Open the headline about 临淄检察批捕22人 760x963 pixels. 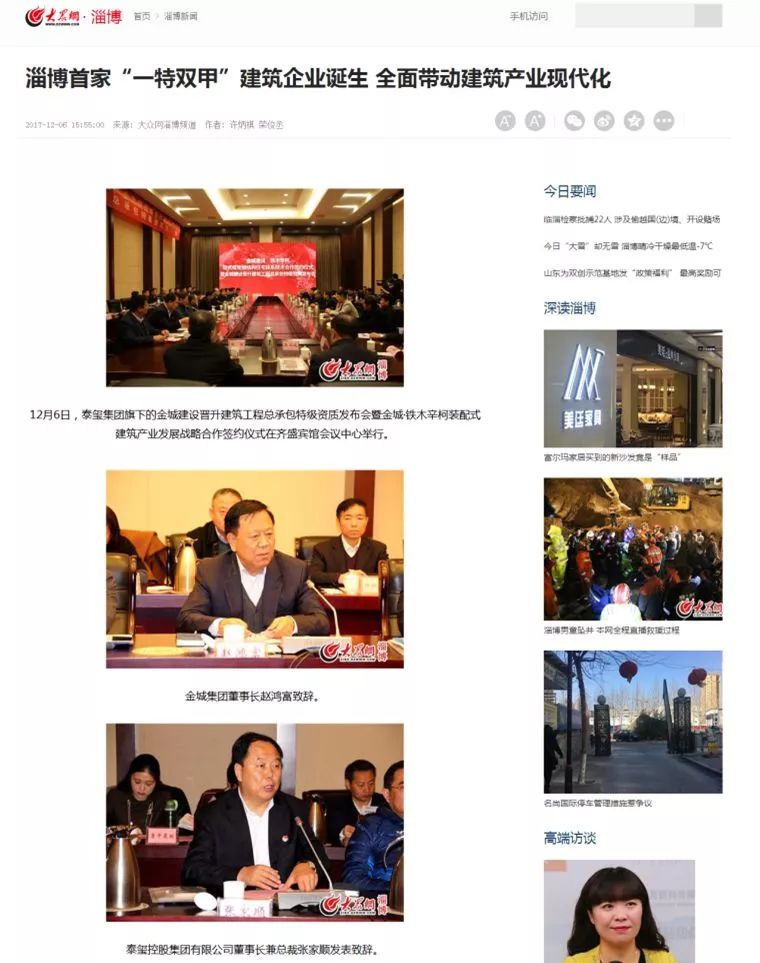pyautogui.click(x=631, y=219)
